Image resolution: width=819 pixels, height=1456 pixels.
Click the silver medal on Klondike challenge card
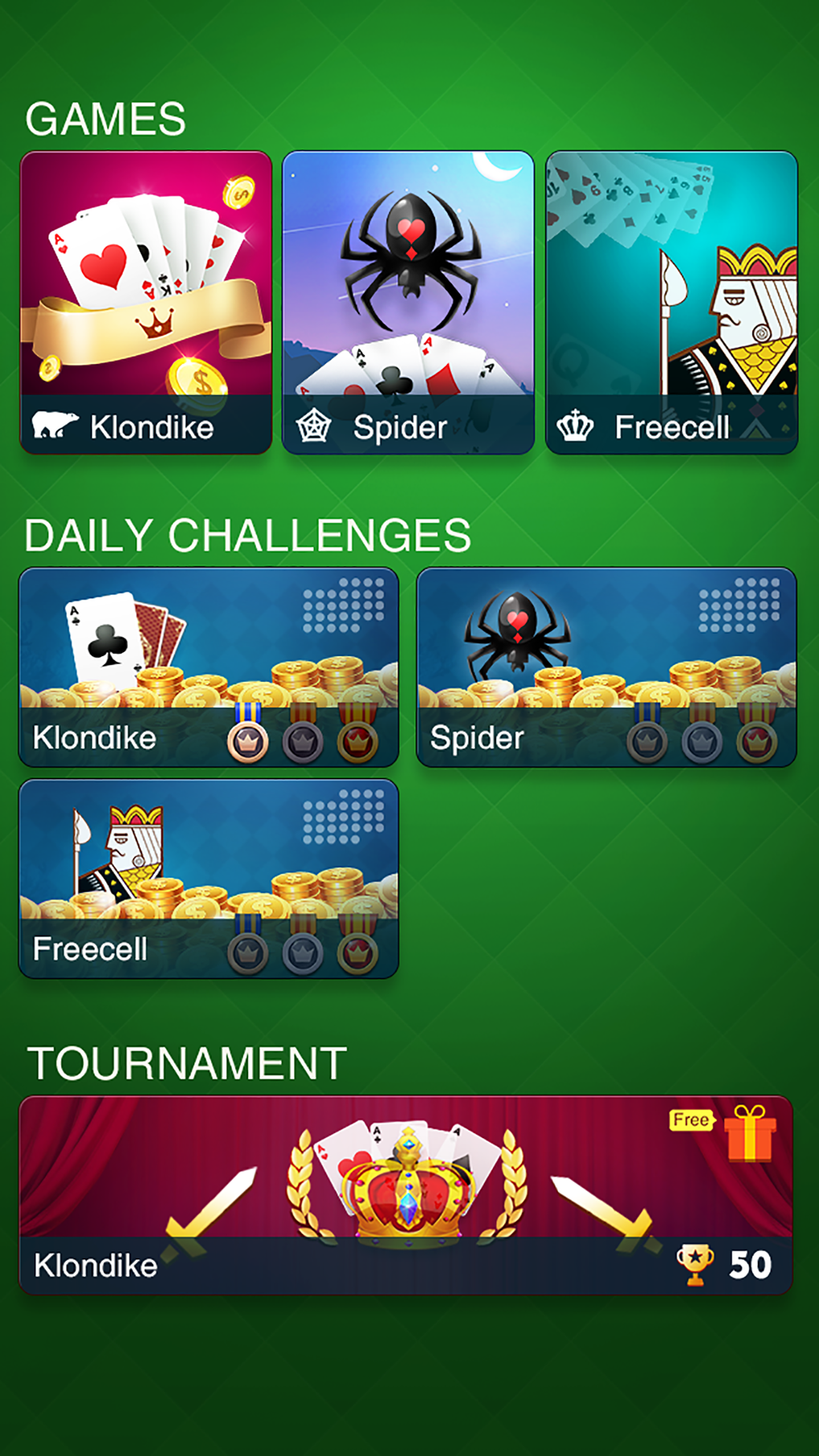click(x=303, y=739)
